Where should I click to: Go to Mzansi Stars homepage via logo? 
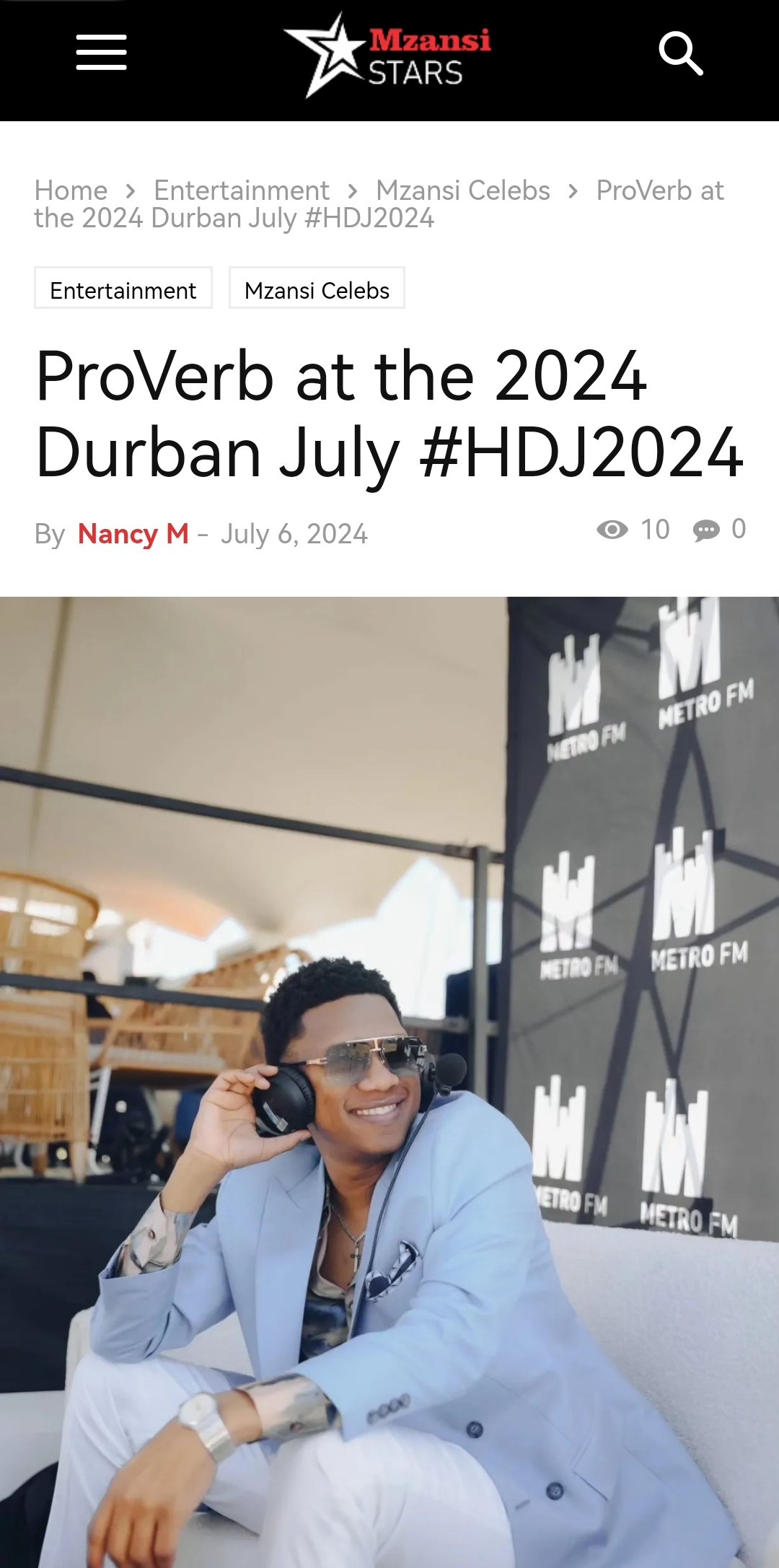(x=388, y=56)
